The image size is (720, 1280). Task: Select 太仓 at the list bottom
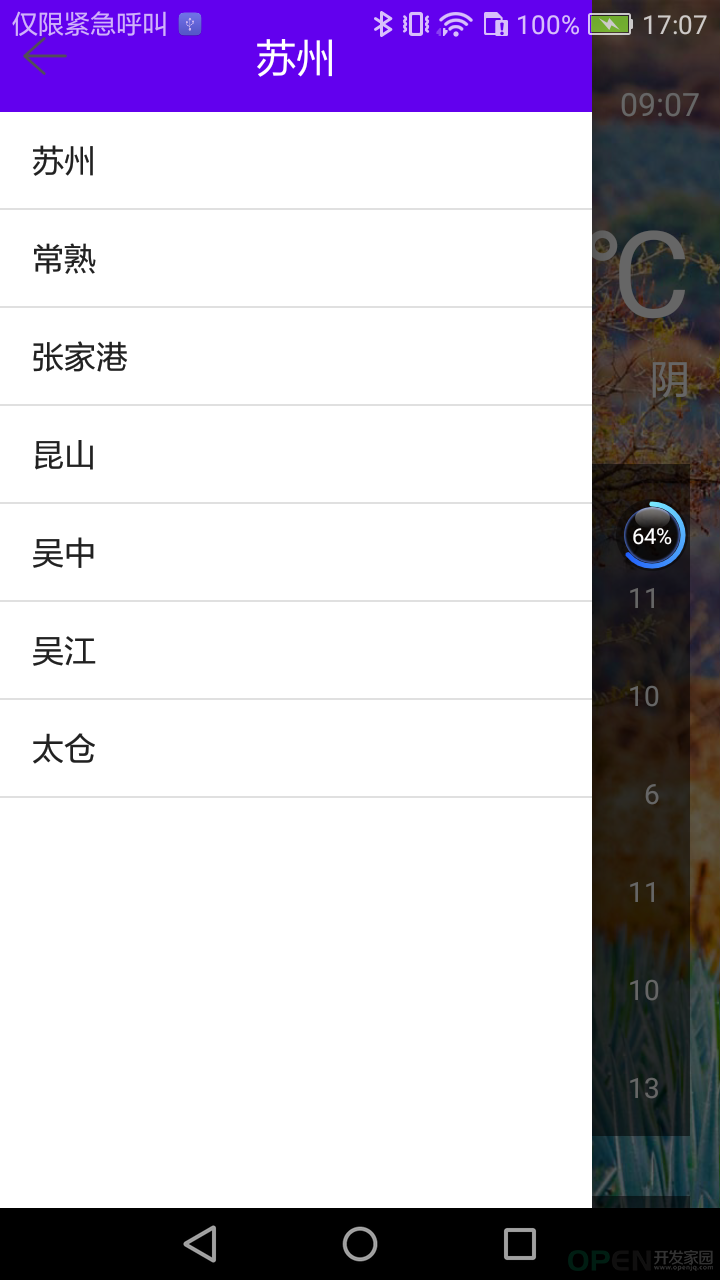pos(296,749)
